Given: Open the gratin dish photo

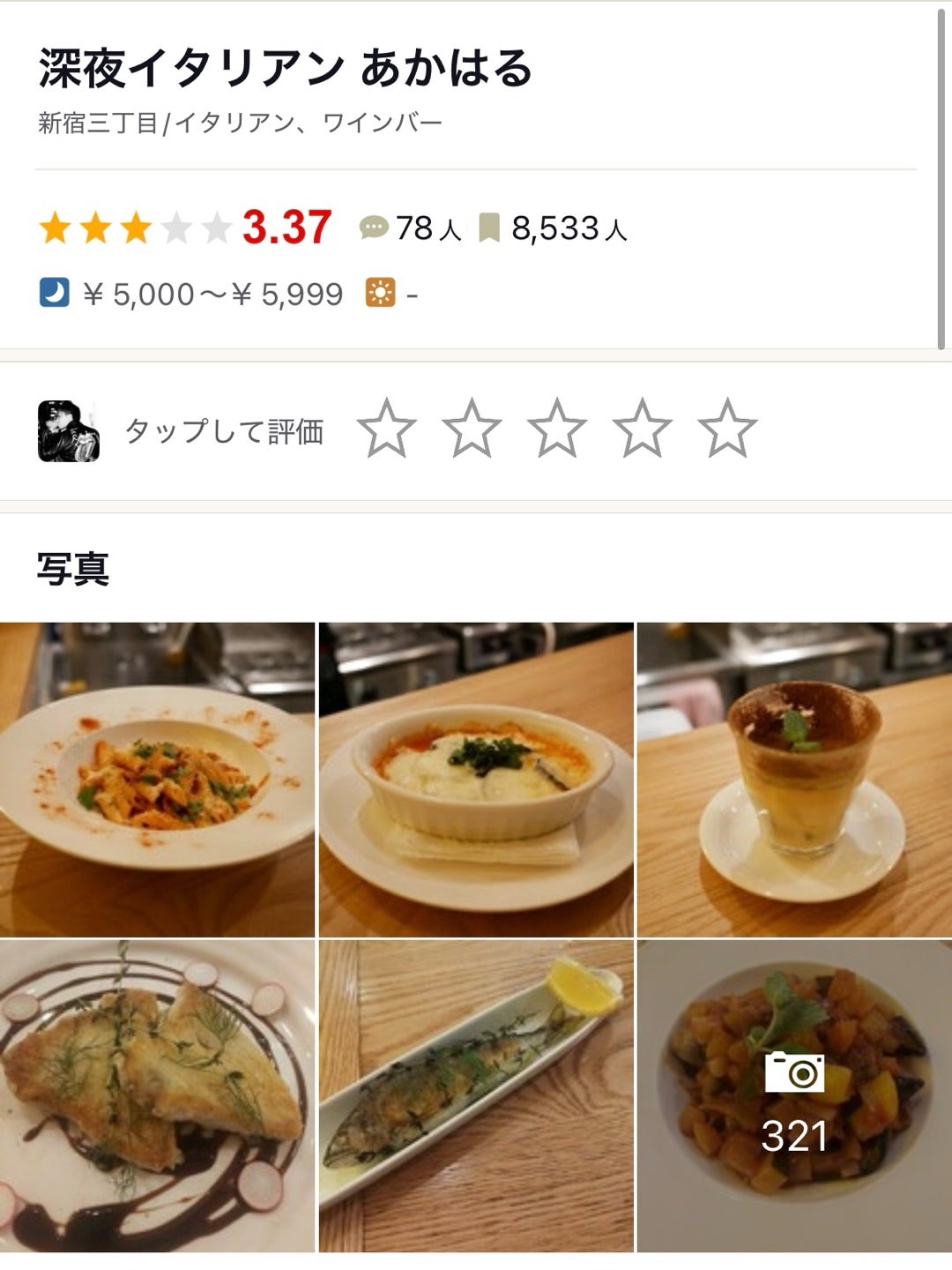Looking at the screenshot, I should pos(476,780).
